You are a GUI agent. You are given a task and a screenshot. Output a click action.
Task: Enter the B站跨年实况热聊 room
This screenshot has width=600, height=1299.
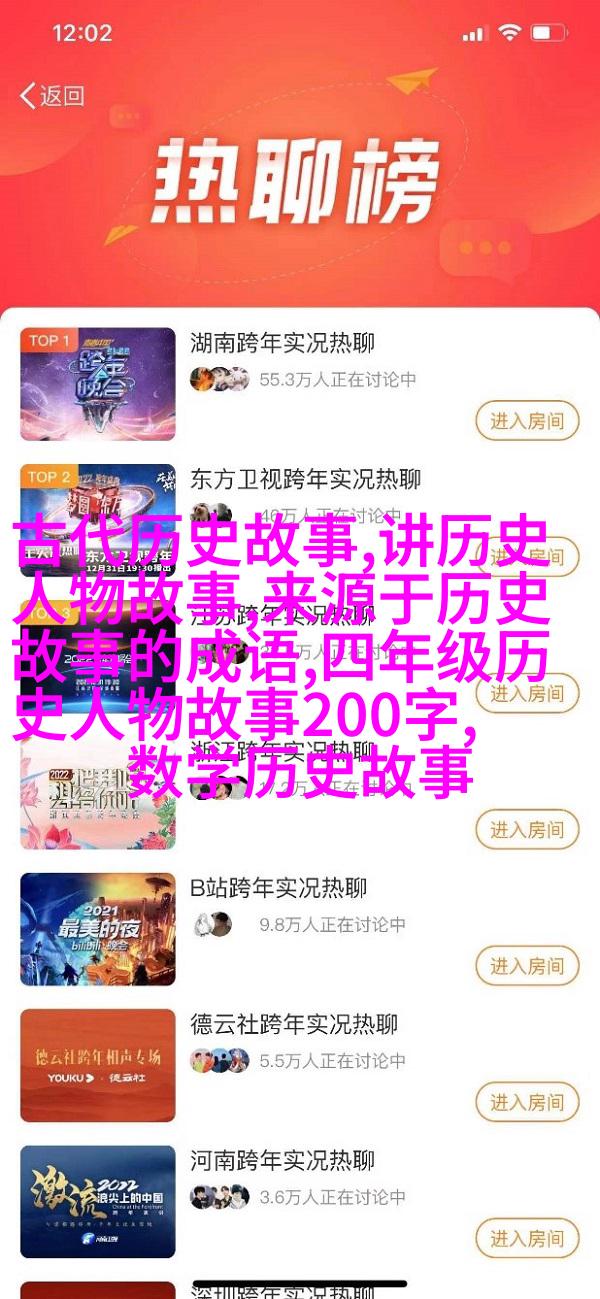click(x=527, y=966)
